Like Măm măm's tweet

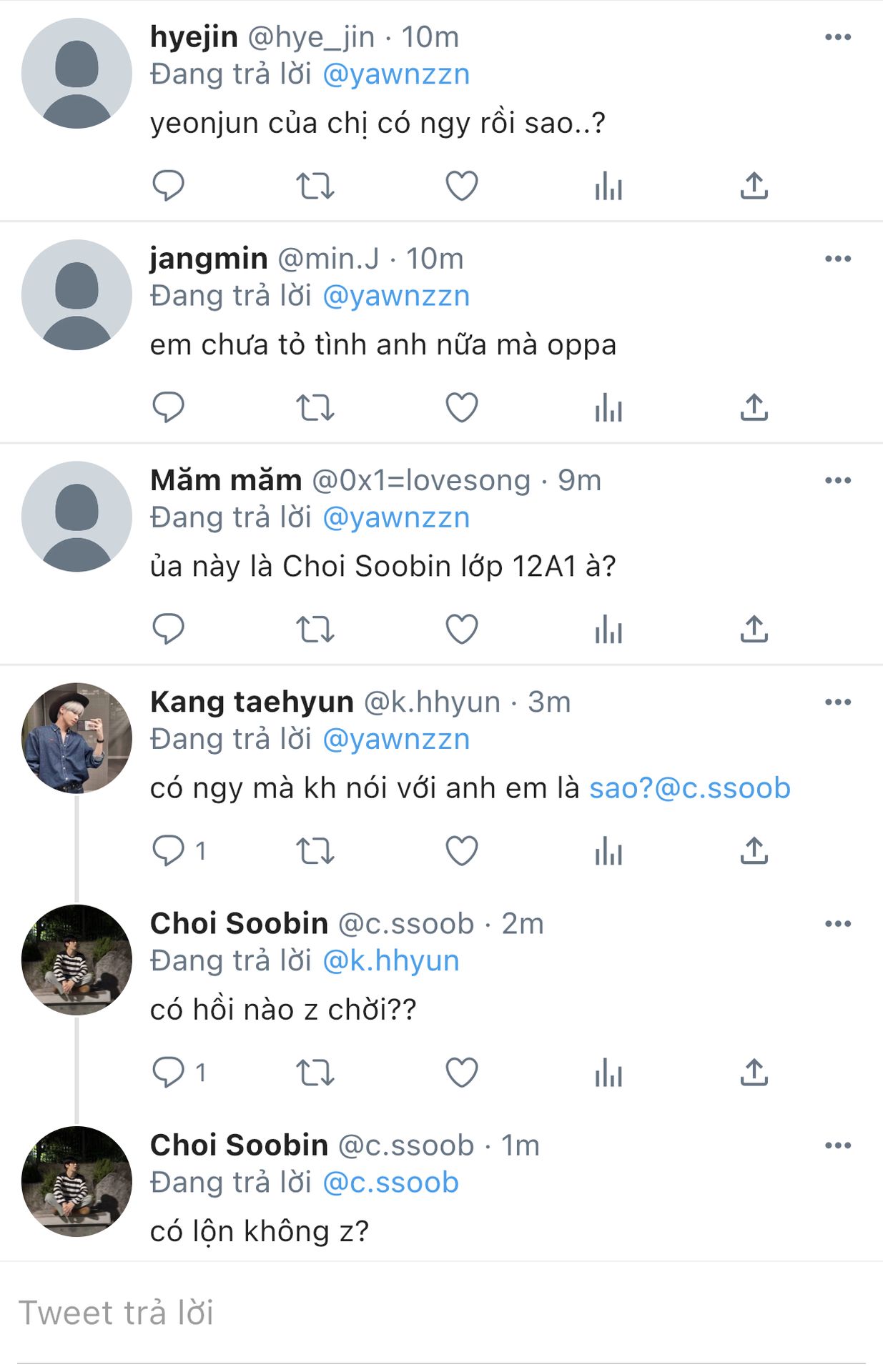tap(461, 629)
